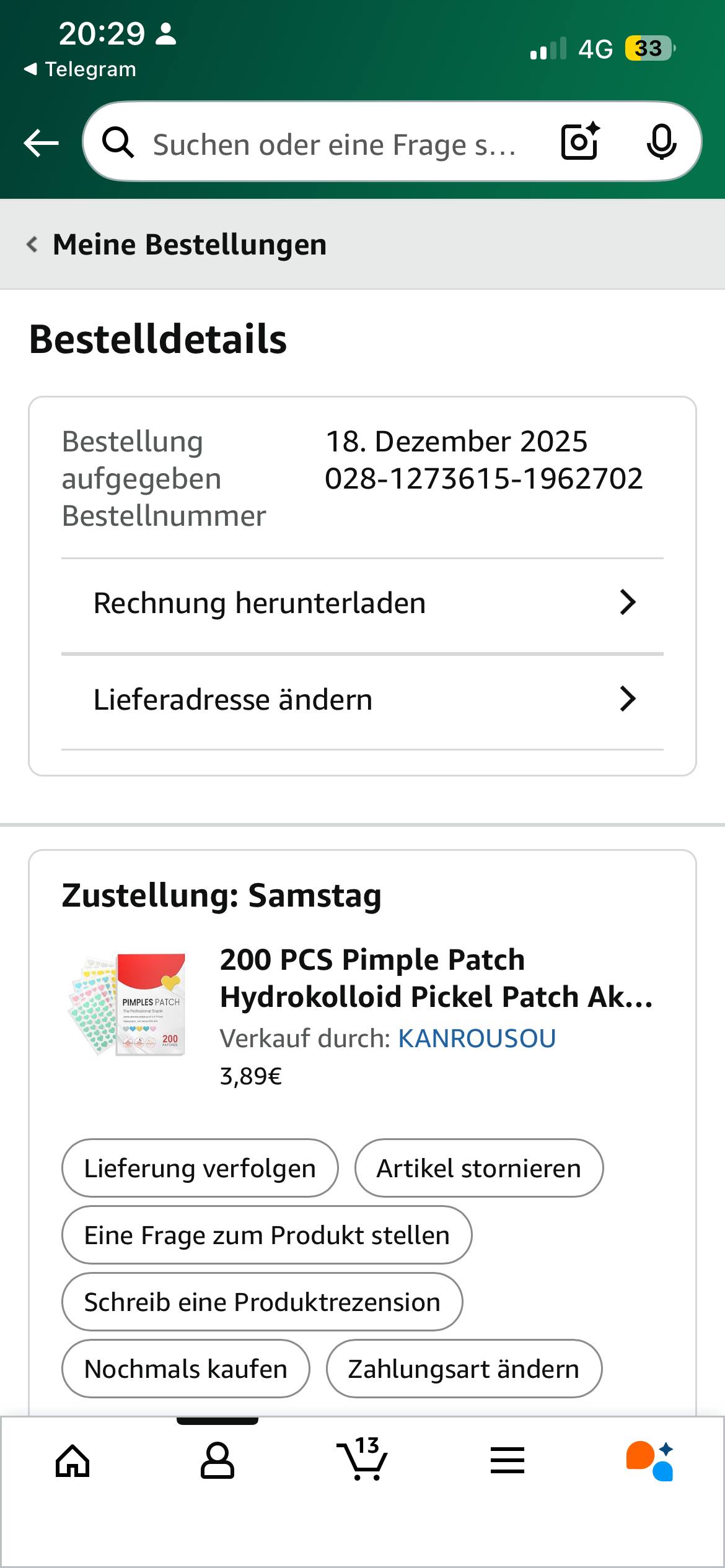The width and height of the screenshot is (725, 1568).
Task: Open Rechnung herunterladen
Action: click(362, 603)
